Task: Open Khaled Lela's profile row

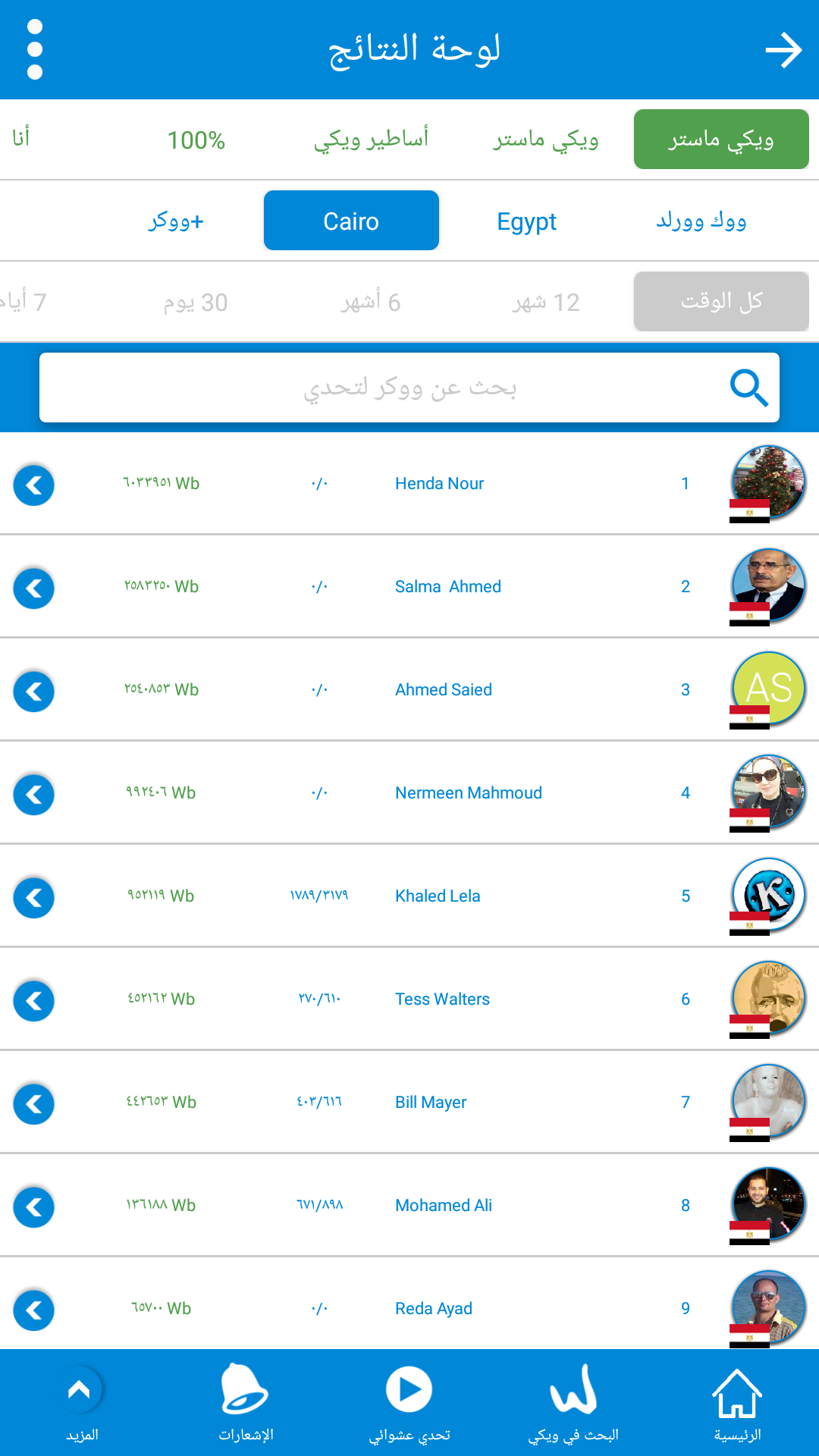Action: (409, 896)
